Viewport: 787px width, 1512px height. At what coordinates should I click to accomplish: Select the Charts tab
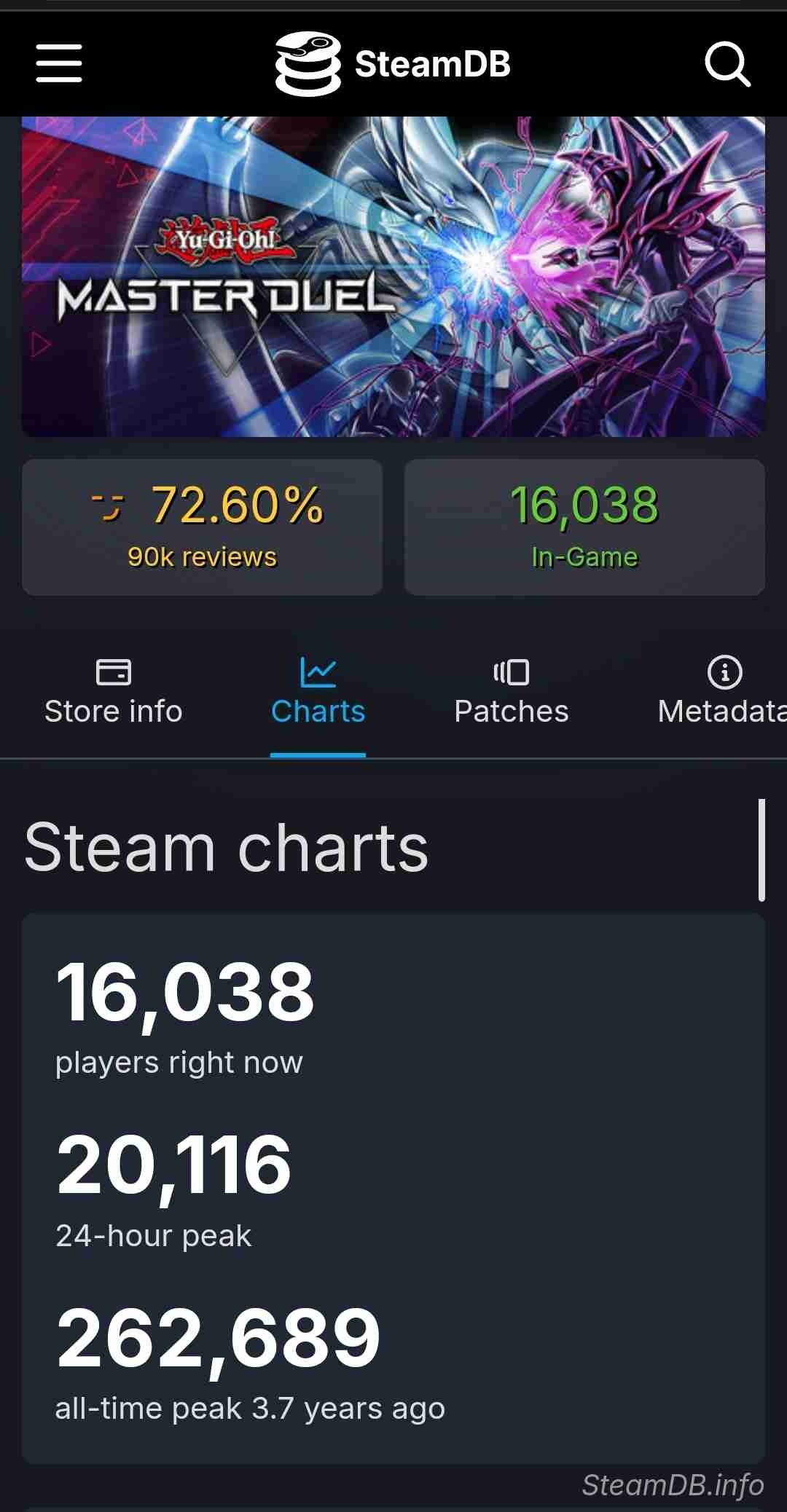click(x=318, y=692)
